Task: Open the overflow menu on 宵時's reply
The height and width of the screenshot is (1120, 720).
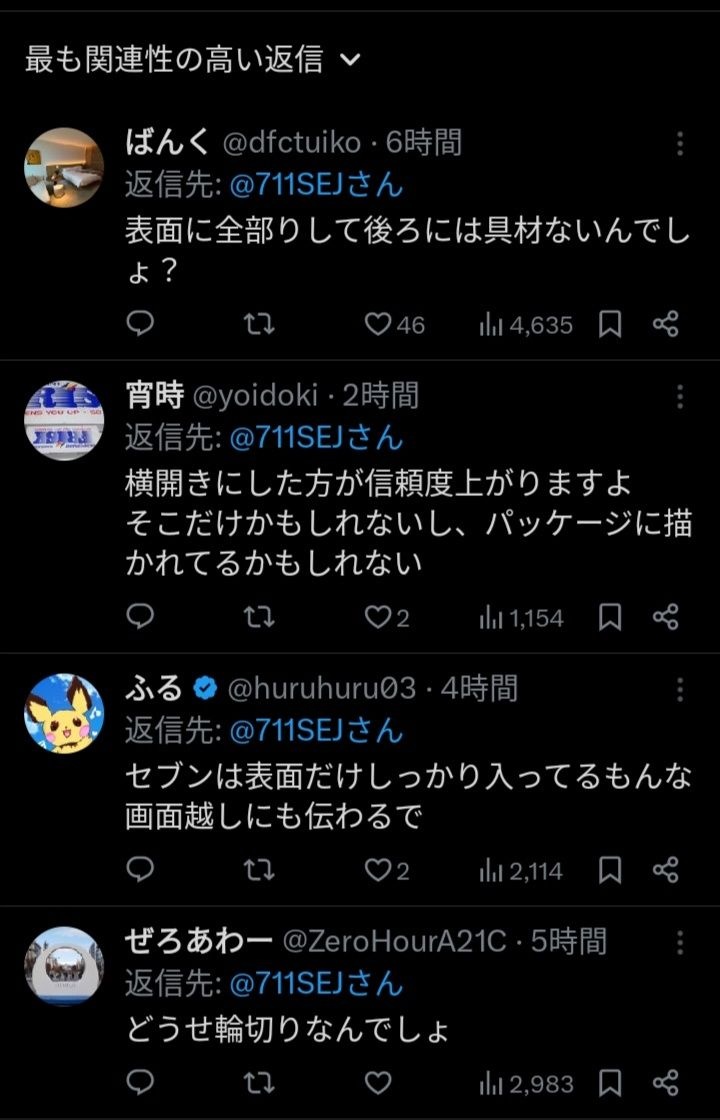Action: pyautogui.click(x=680, y=397)
